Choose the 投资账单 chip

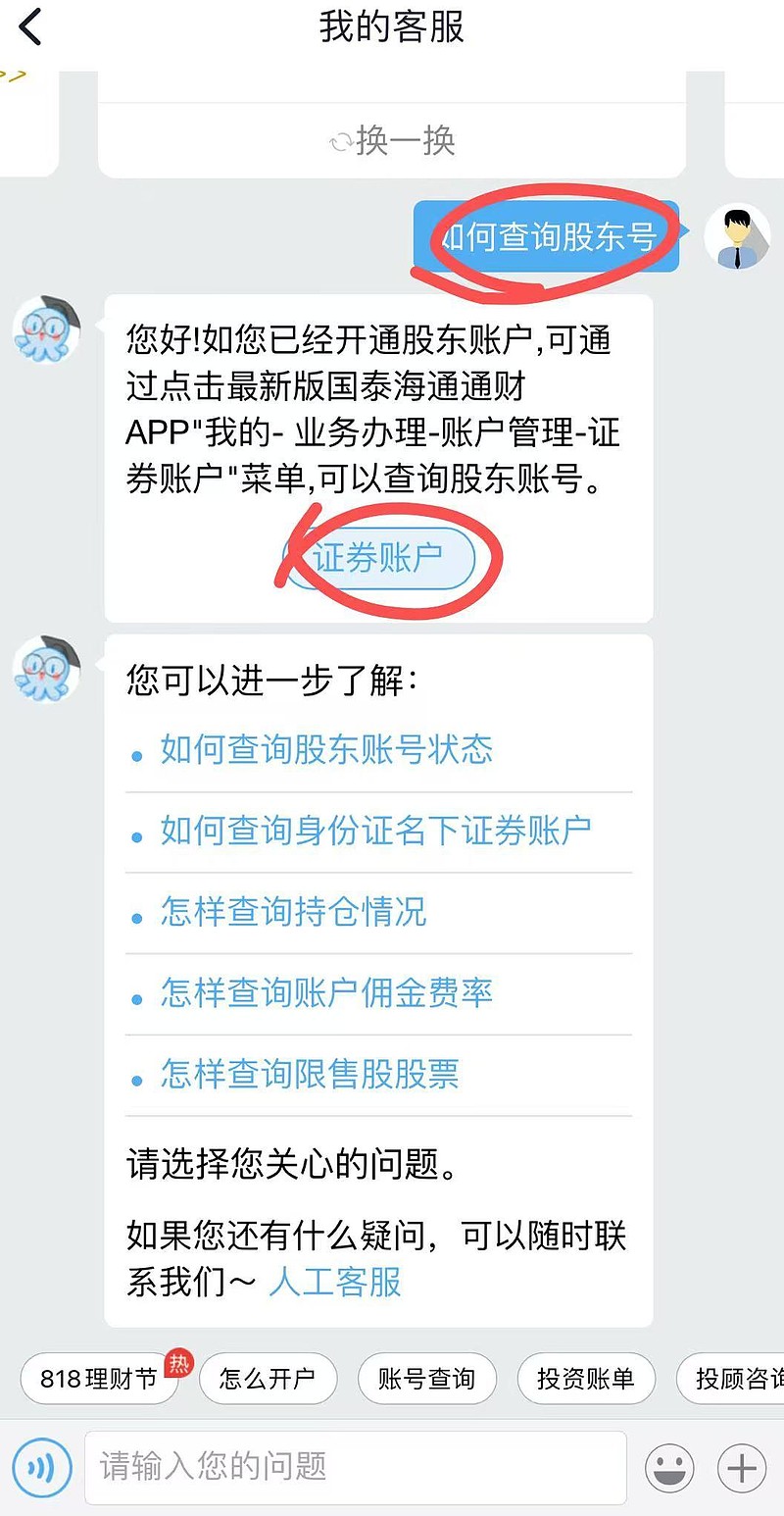pyautogui.click(x=585, y=1379)
